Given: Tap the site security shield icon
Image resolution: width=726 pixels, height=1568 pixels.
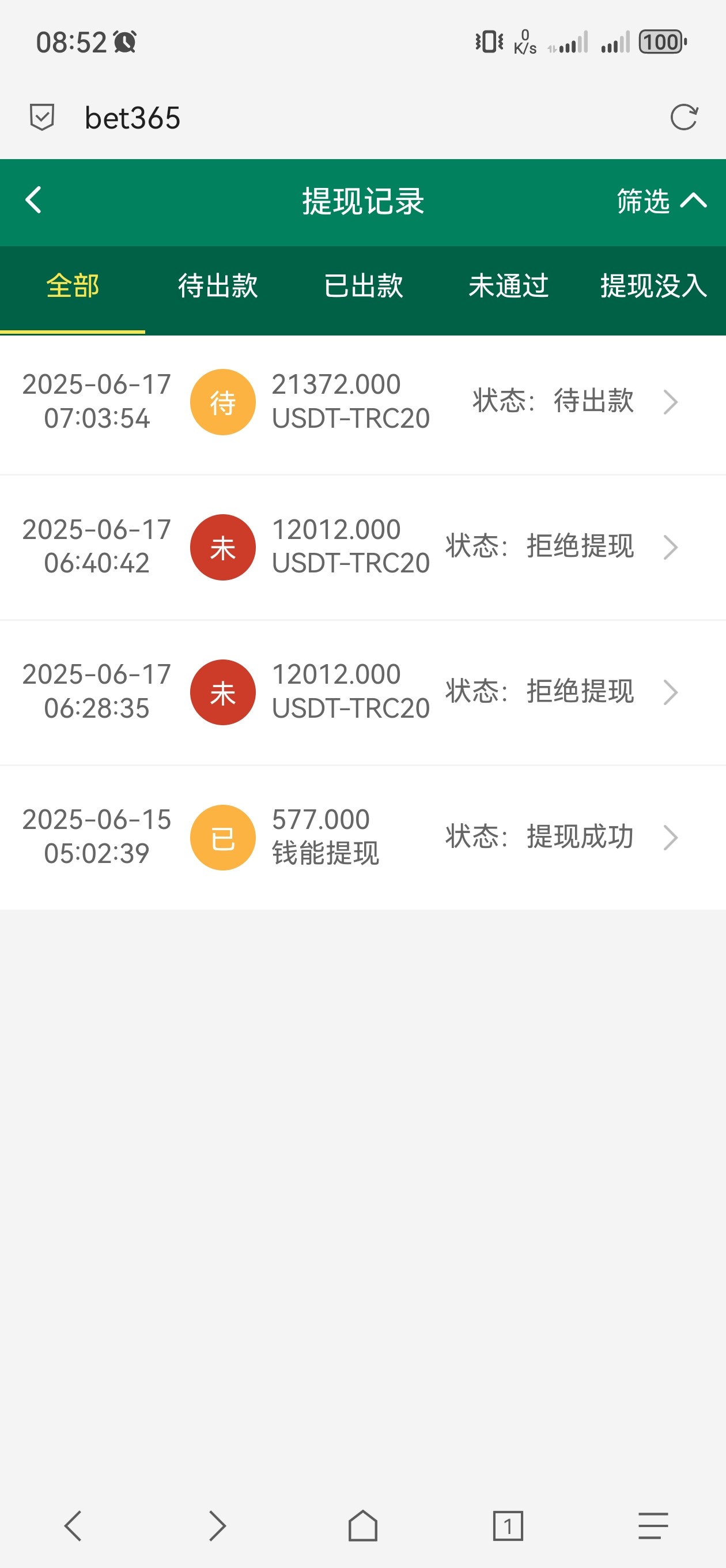Looking at the screenshot, I should pos(42,118).
